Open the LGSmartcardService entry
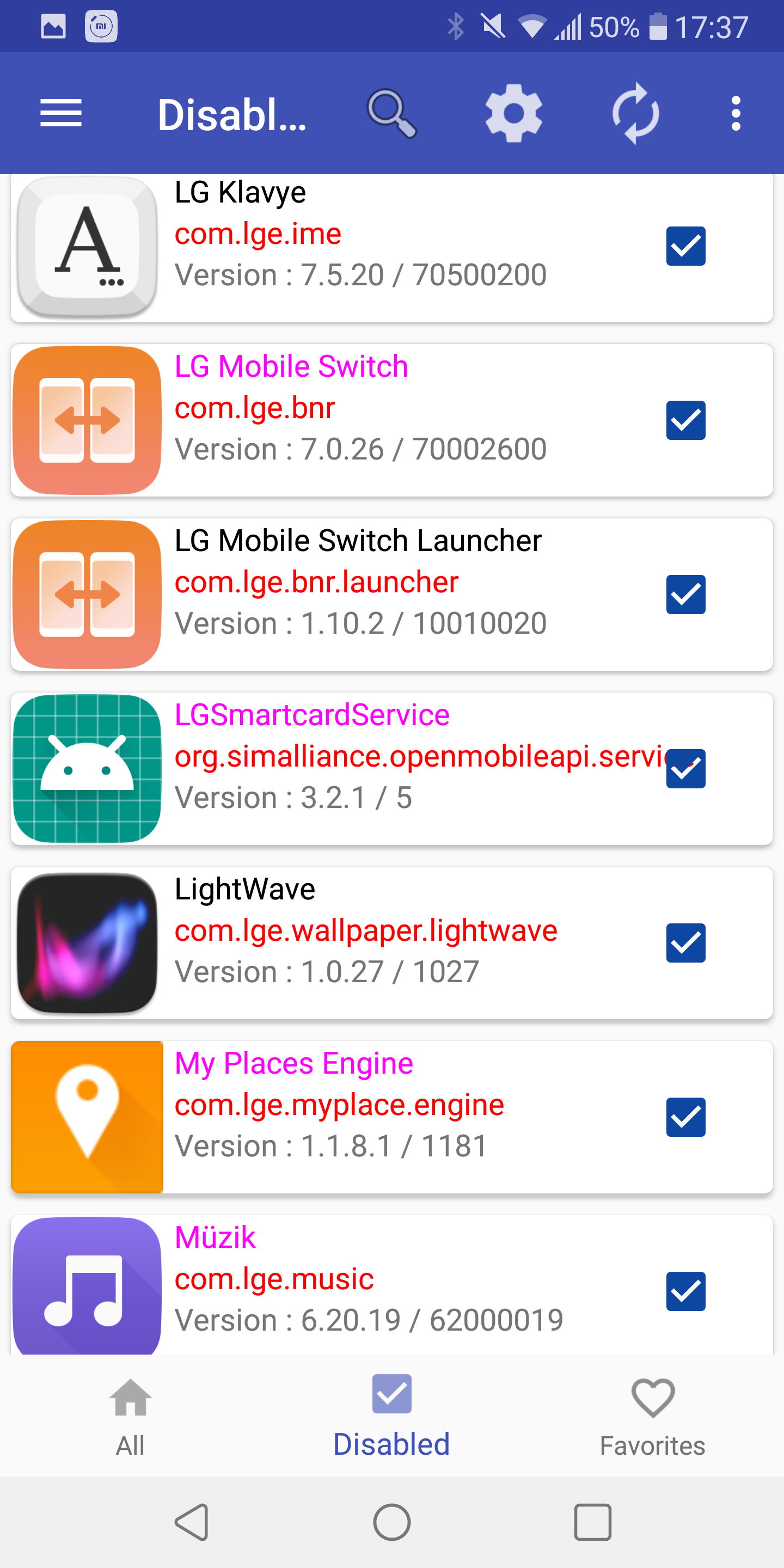Viewport: 784px width, 1568px height. click(392, 768)
